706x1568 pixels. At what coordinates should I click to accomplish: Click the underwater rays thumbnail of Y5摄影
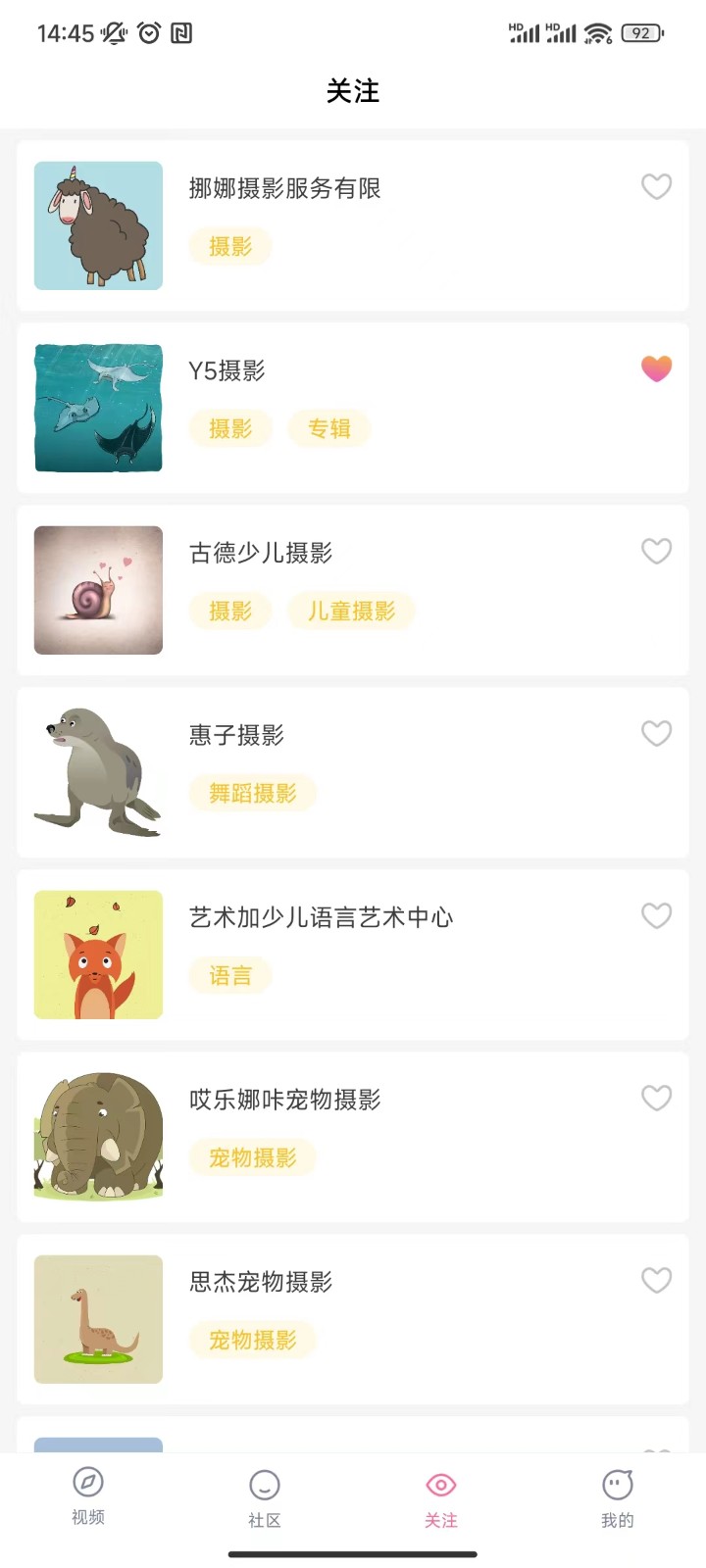point(98,407)
